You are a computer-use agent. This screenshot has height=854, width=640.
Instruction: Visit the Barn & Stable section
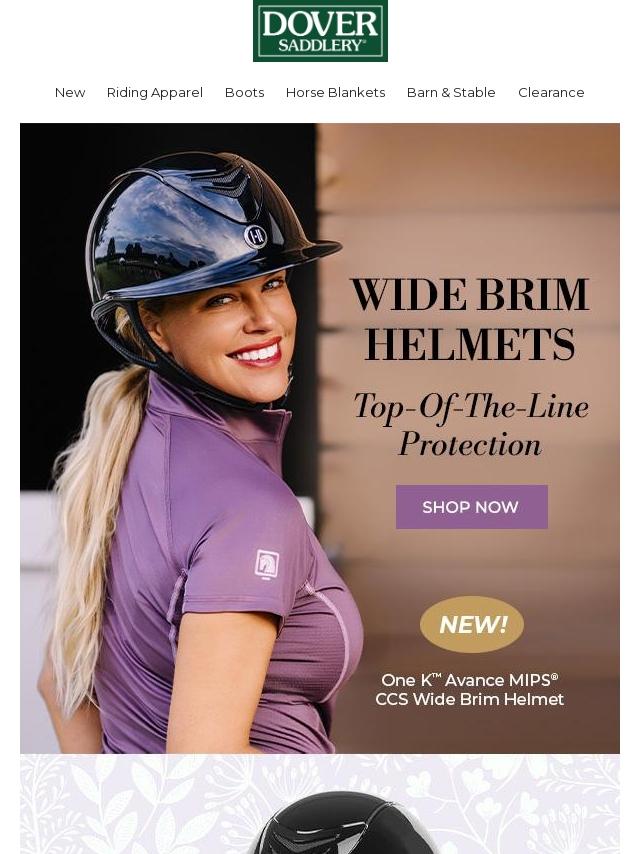pos(451,92)
